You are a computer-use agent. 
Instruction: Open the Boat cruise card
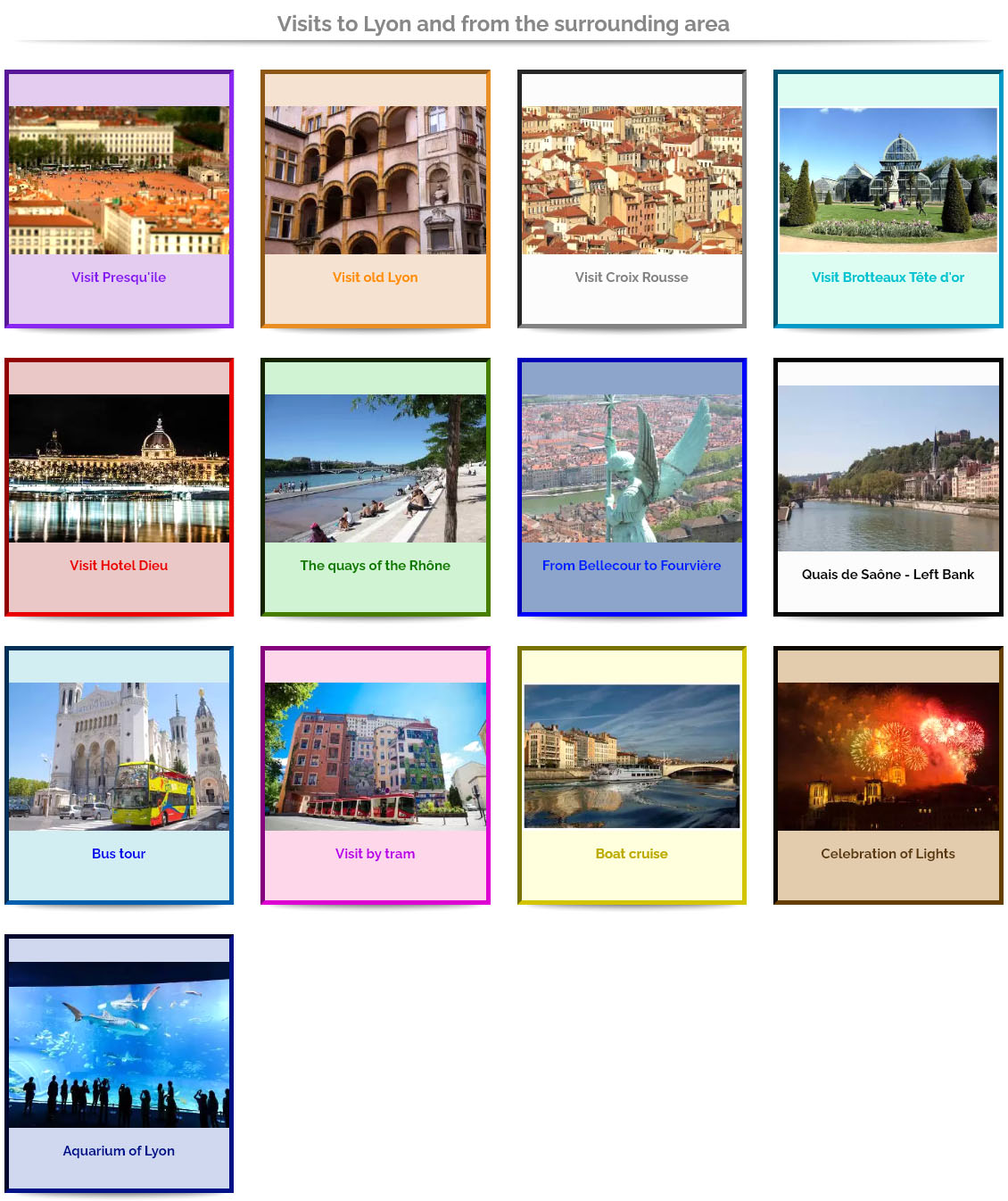point(632,775)
